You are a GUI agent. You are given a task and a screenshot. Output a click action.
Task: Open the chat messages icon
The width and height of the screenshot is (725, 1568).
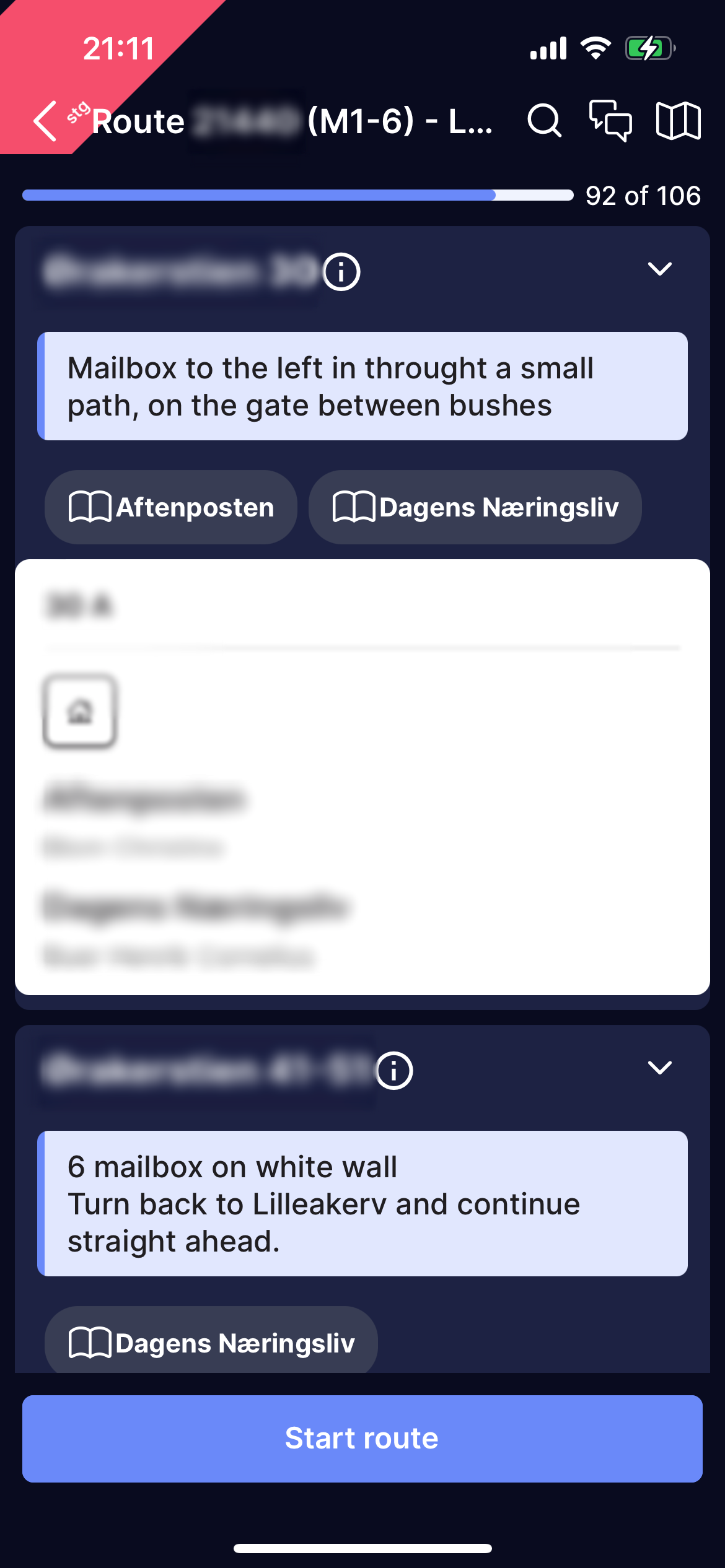610,120
